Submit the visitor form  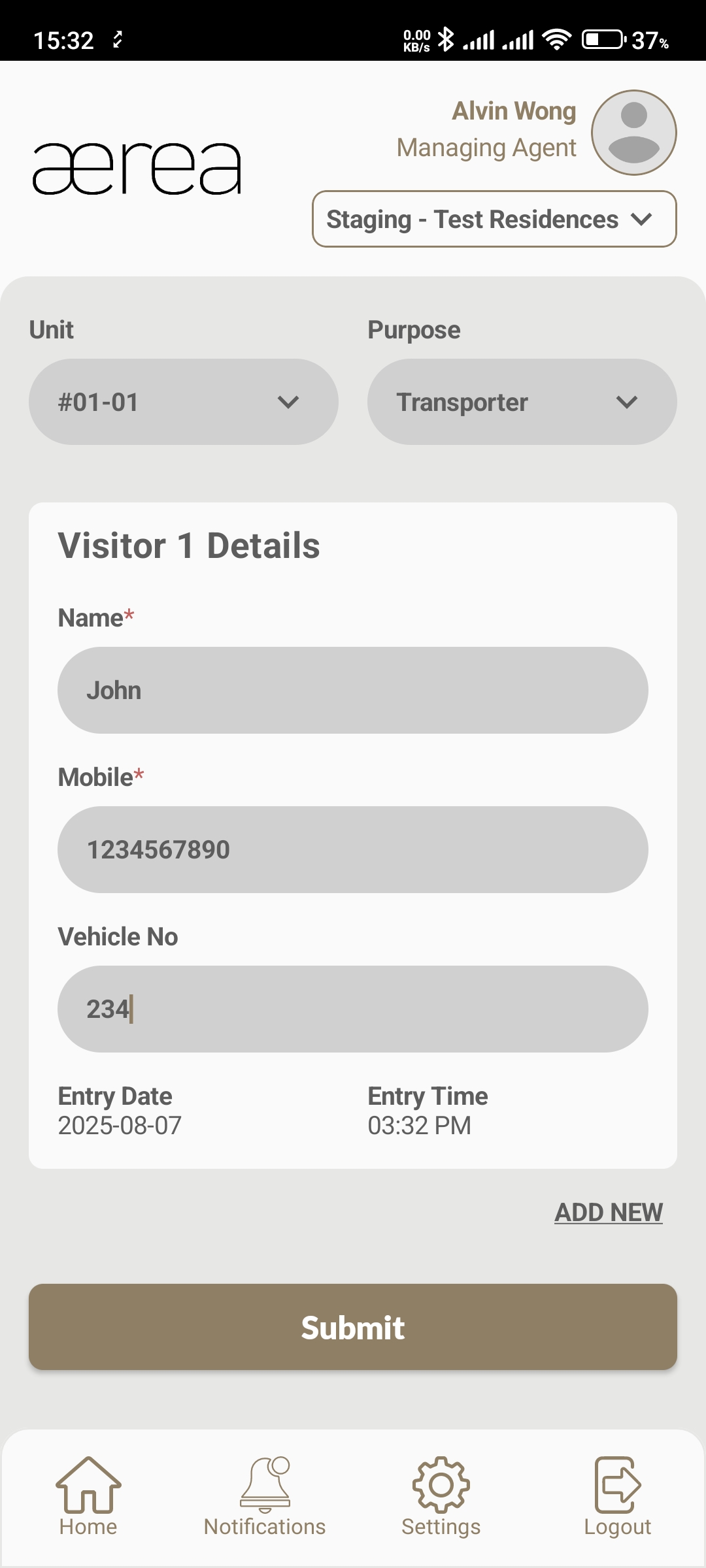click(x=353, y=1327)
